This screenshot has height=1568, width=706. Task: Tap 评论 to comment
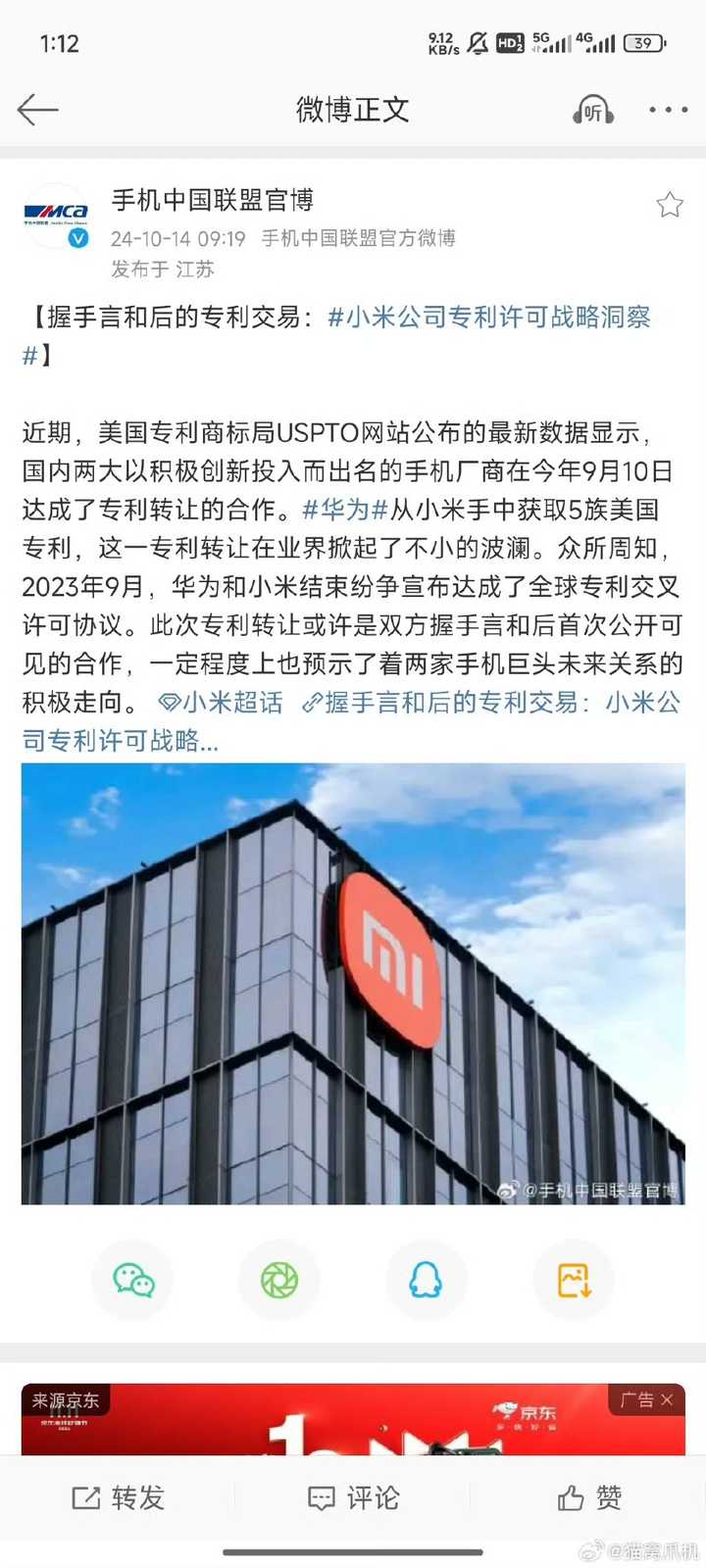(353, 1497)
